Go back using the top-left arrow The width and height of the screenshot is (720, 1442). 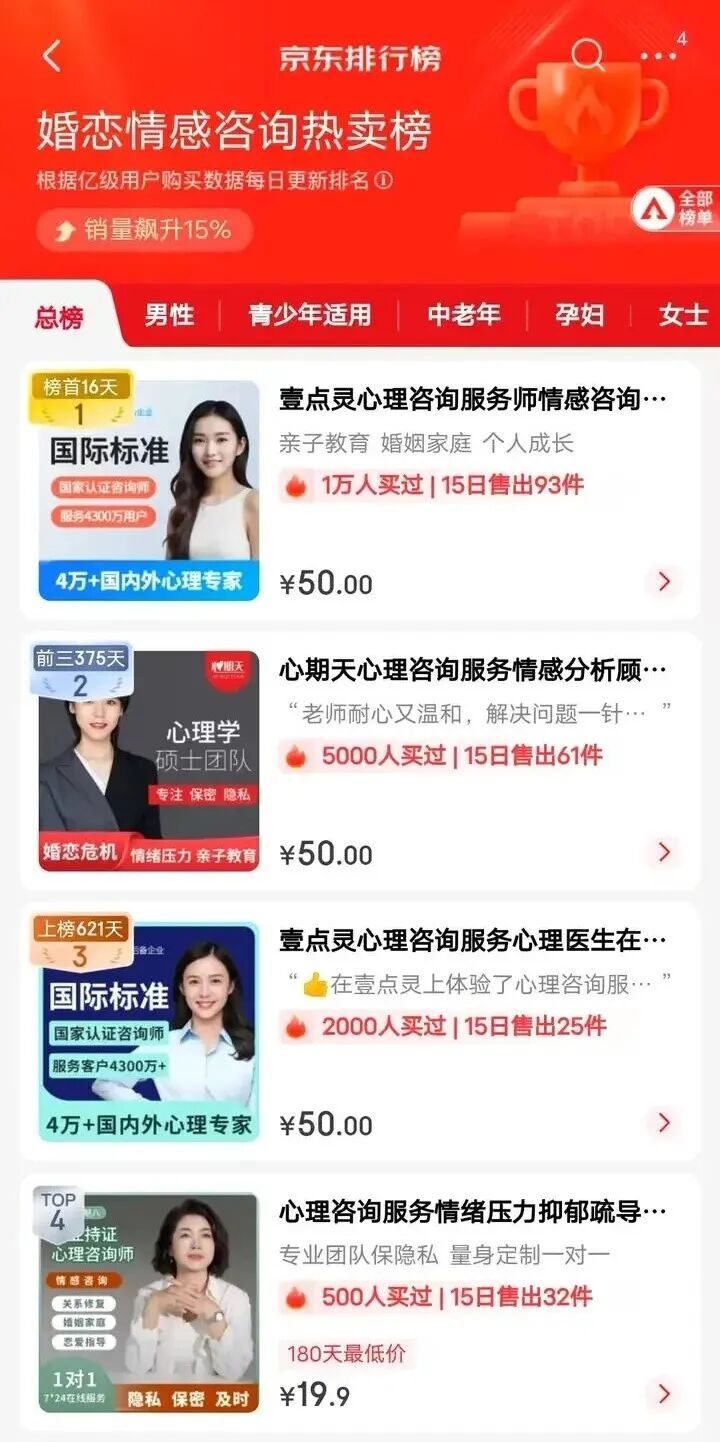(52, 56)
